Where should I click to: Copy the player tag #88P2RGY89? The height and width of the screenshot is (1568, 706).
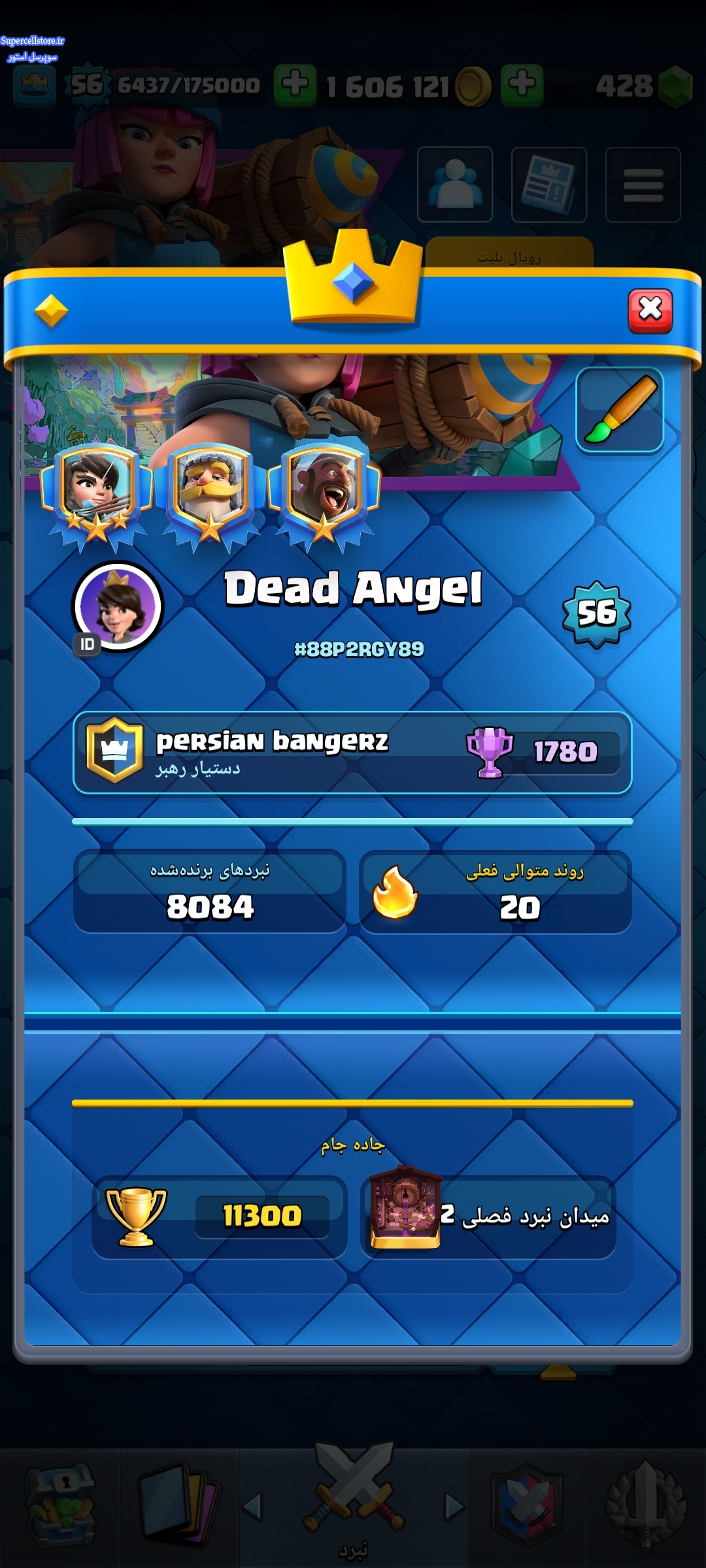click(x=359, y=649)
